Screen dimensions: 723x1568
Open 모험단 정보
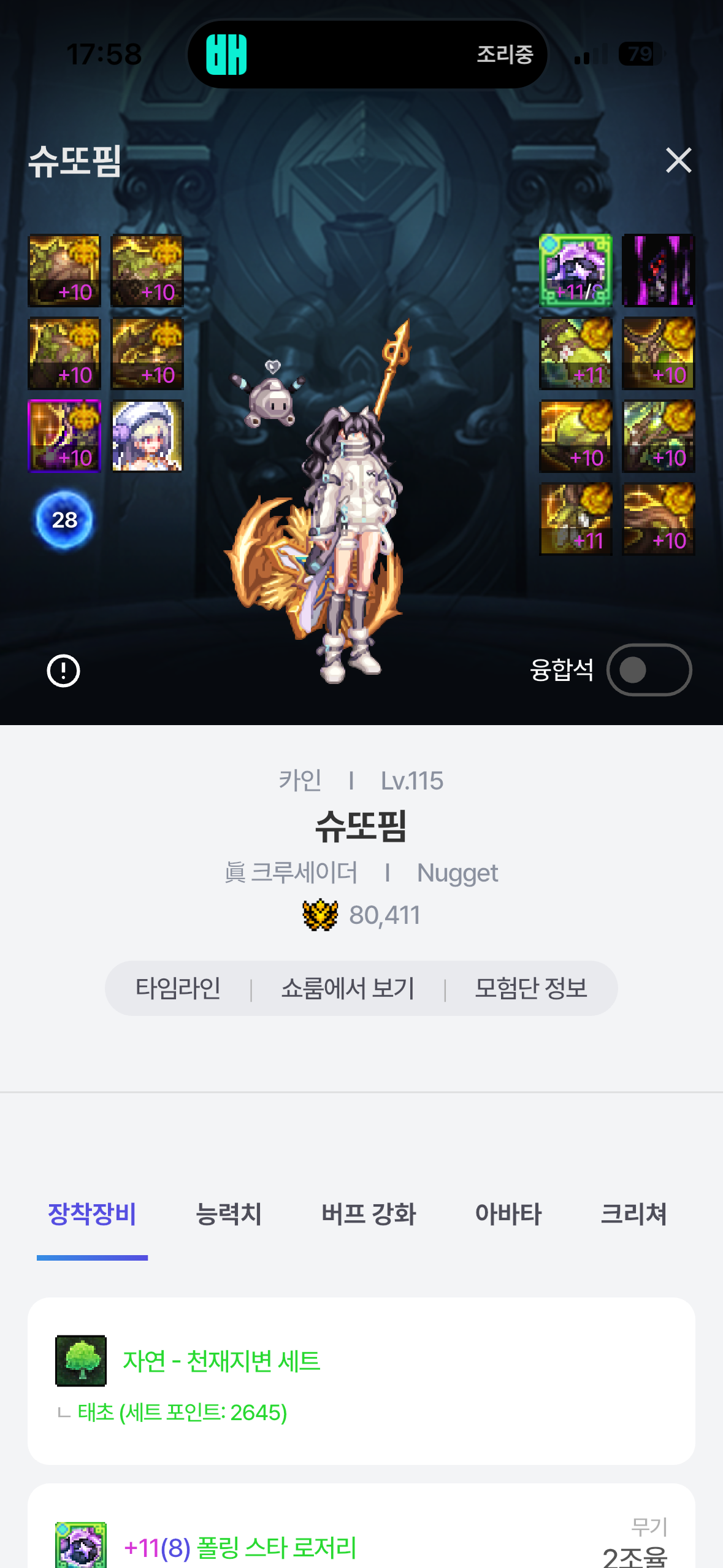(x=530, y=988)
